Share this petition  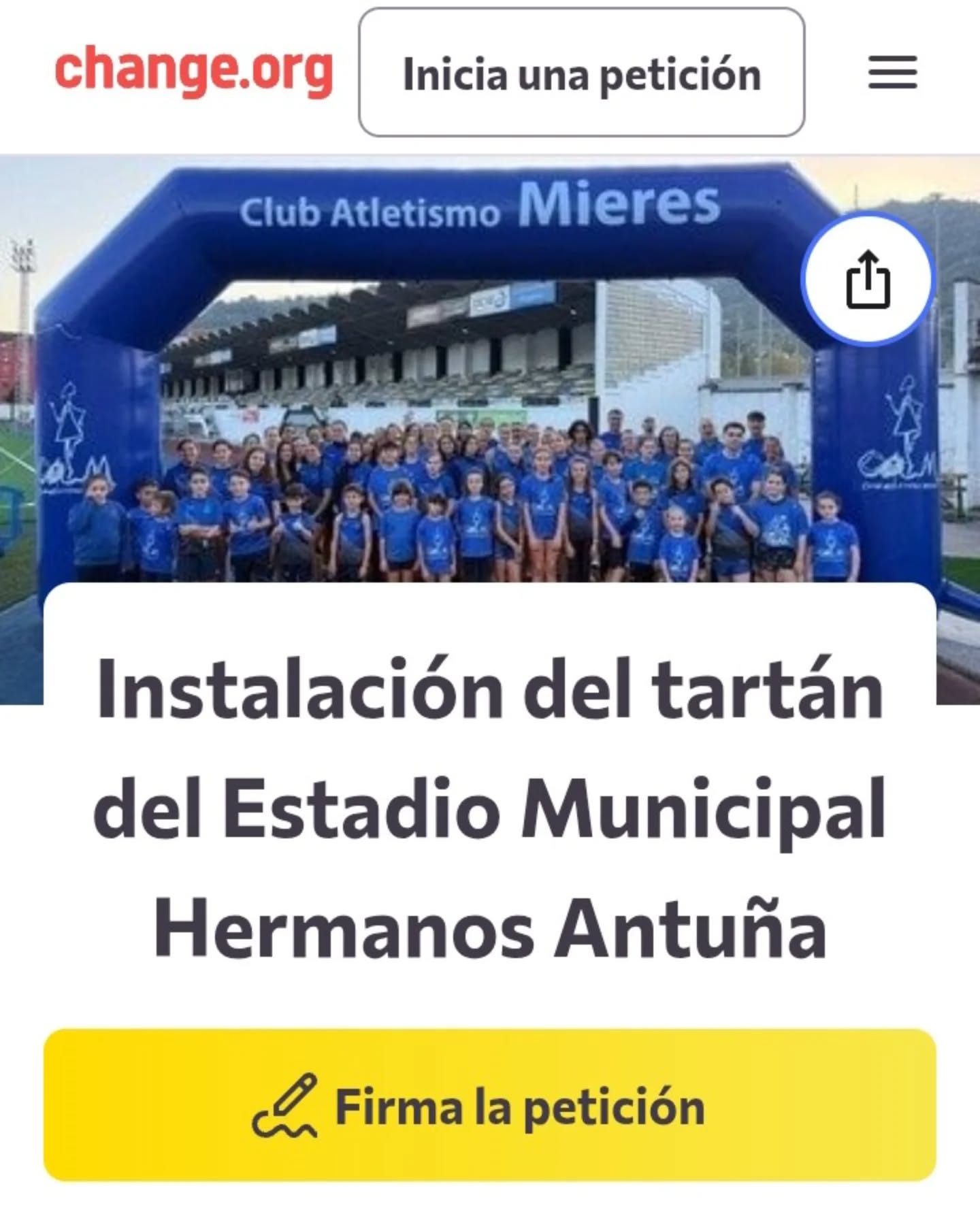coord(868,280)
